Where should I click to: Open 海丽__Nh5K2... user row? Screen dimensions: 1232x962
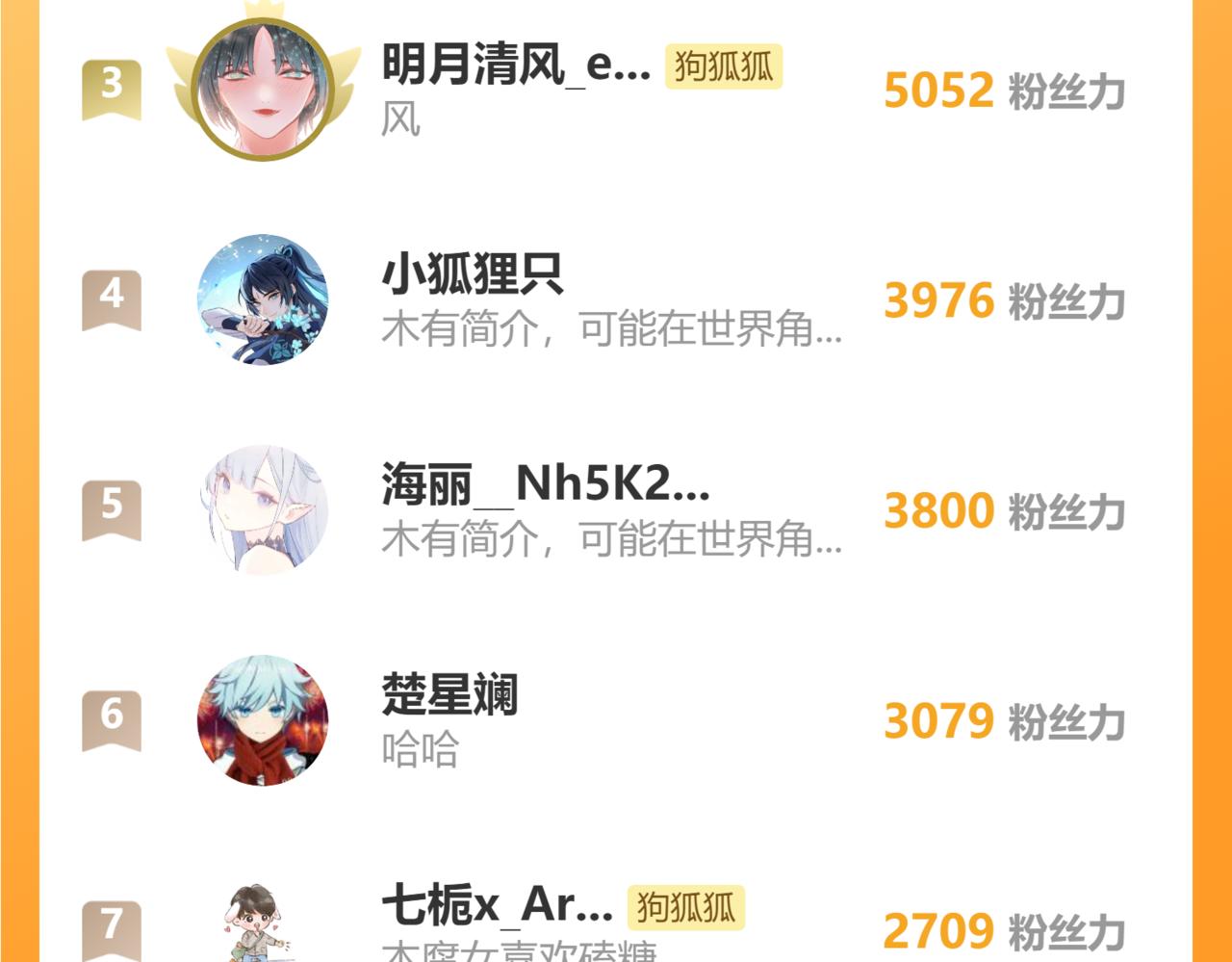click(615, 509)
